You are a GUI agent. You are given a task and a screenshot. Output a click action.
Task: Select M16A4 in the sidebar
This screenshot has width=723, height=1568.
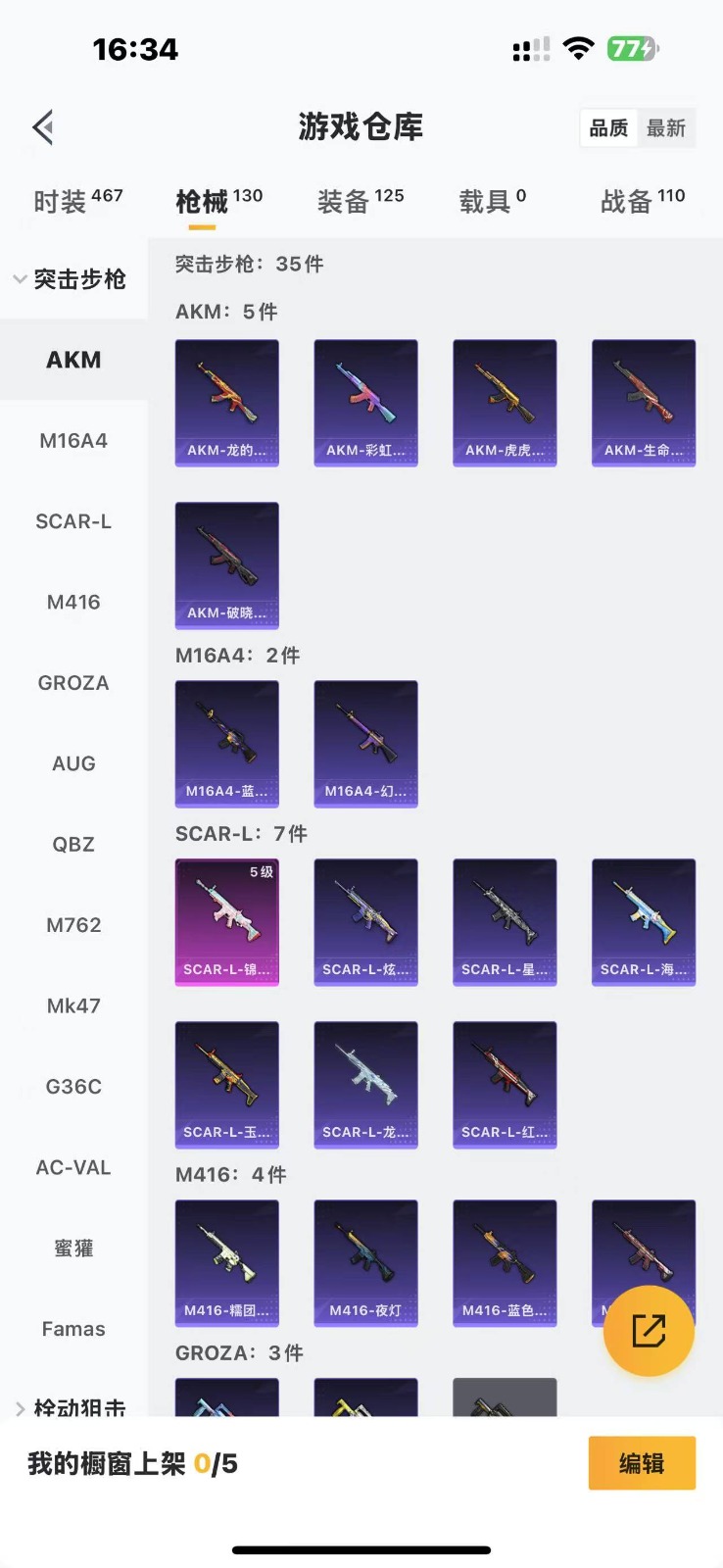point(73,441)
